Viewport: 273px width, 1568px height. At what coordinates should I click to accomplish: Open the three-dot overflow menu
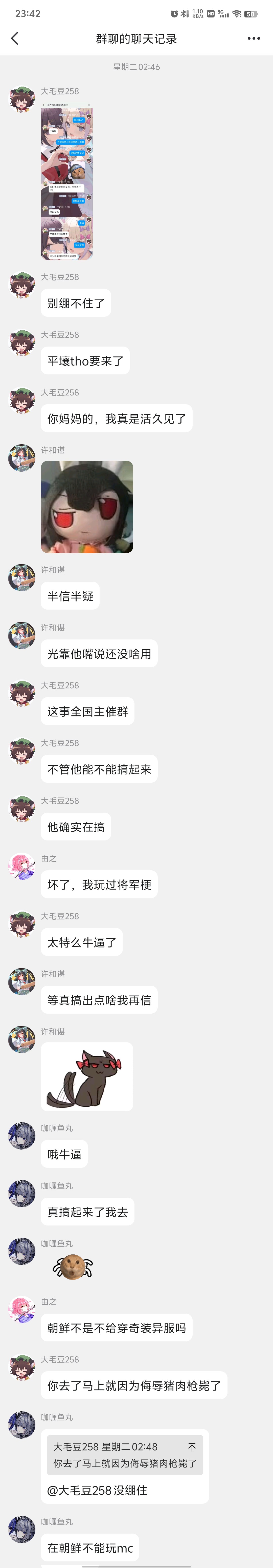[x=254, y=38]
